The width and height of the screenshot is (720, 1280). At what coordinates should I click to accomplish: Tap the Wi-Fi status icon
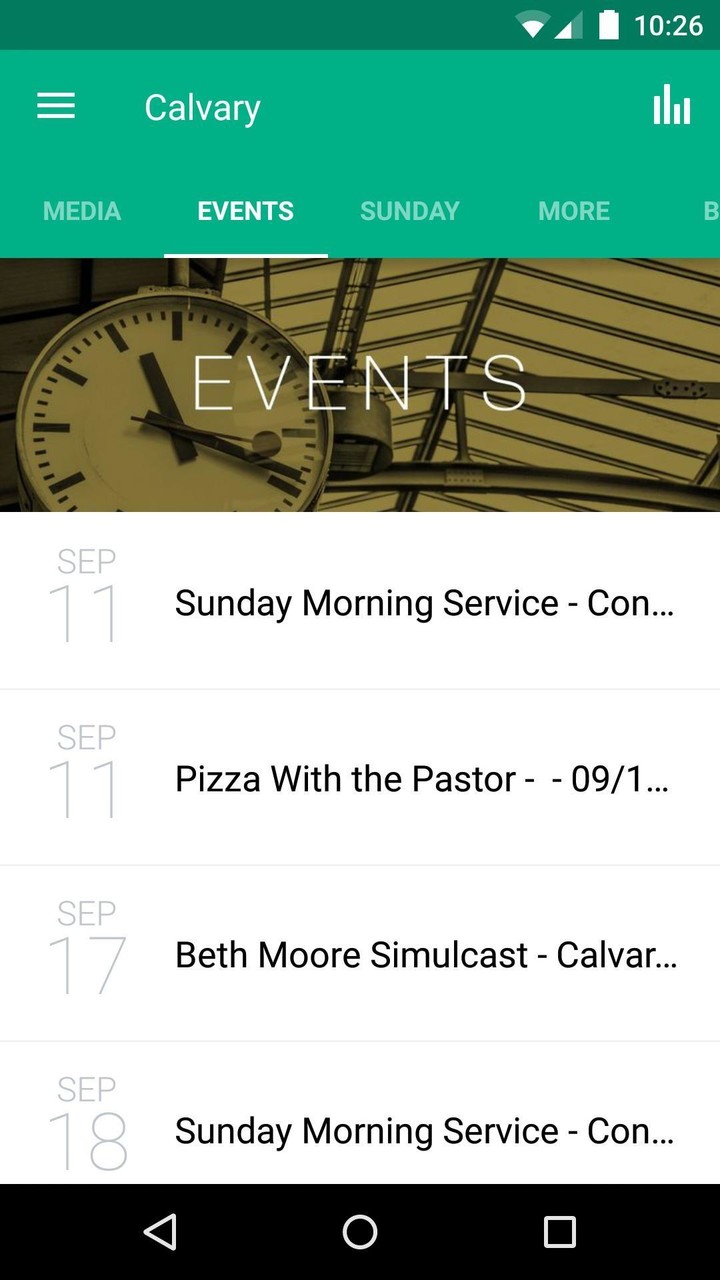pyautogui.click(x=533, y=25)
